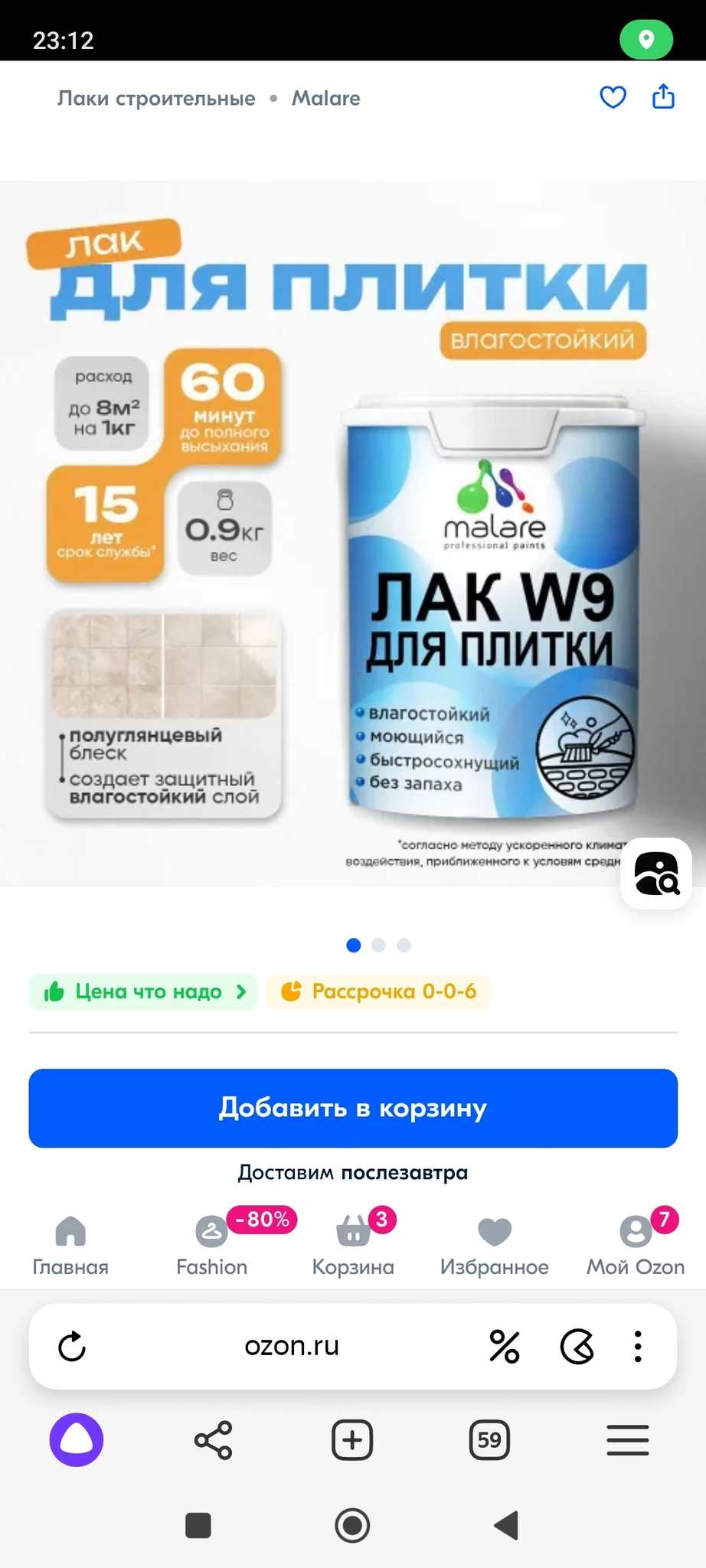706x1568 pixels.
Task: Tap the ozon.ru address bar
Action: [292, 1346]
